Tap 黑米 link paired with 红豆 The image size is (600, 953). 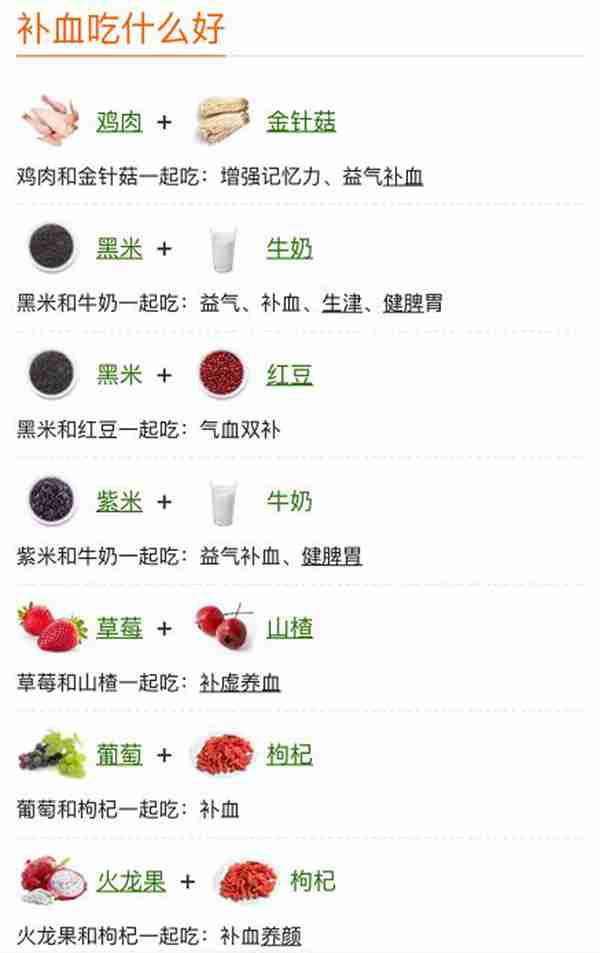click(x=119, y=375)
